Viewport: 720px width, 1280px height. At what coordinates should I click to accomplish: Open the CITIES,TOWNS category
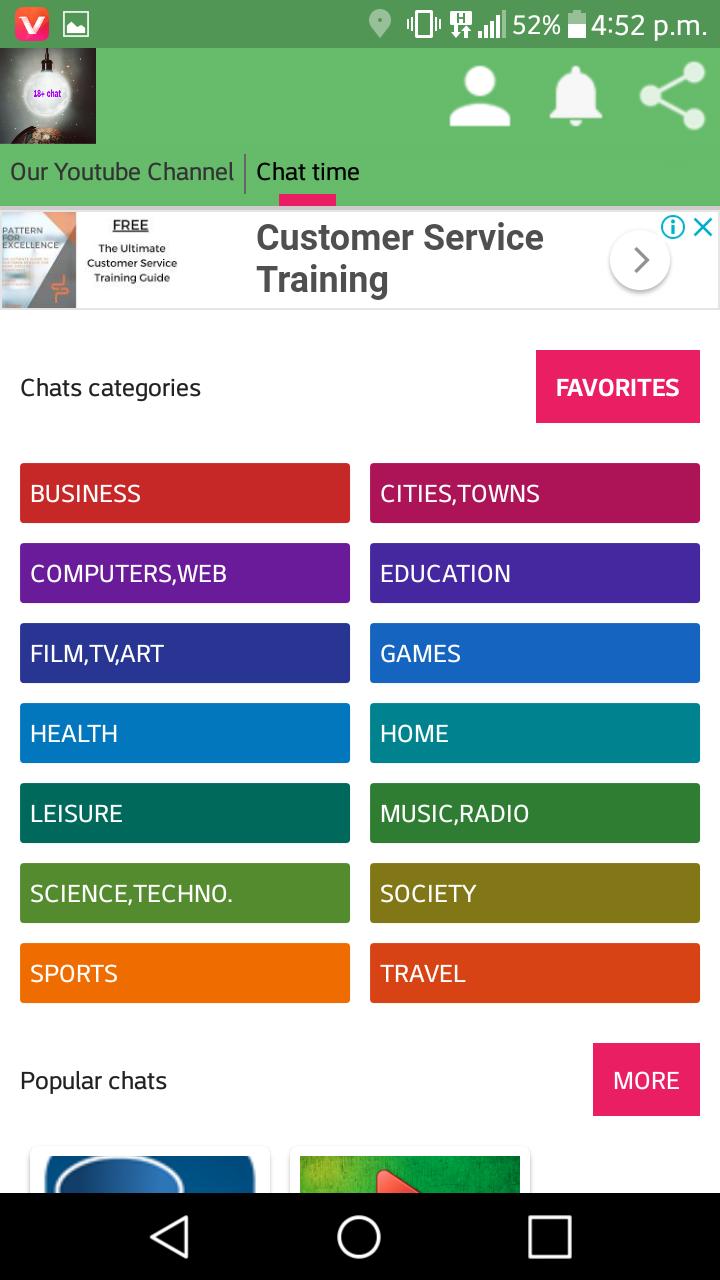[x=535, y=493]
